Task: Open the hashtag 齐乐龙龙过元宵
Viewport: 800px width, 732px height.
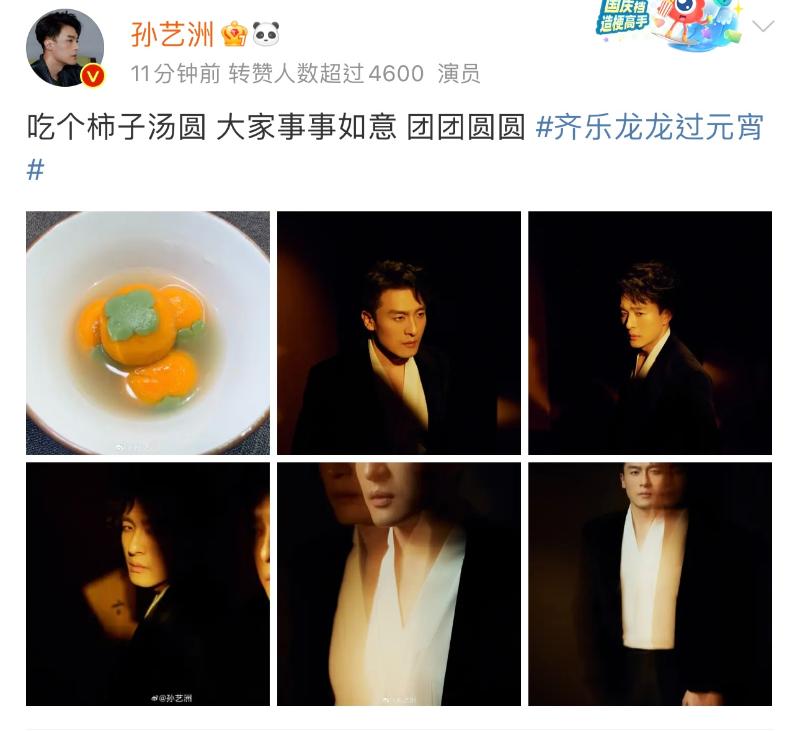Action: click(650, 128)
